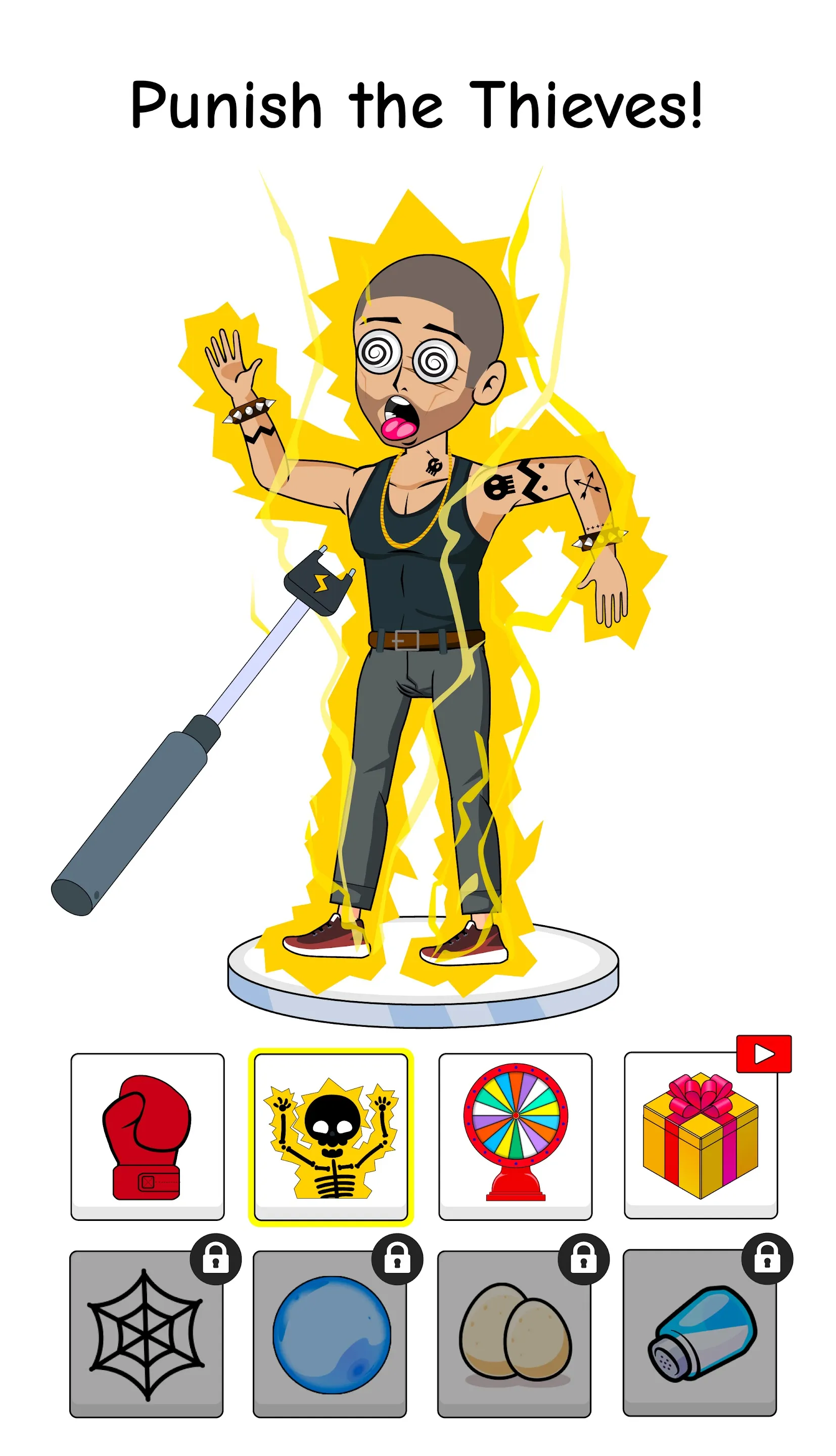The height and width of the screenshot is (1456, 836).
Task: Select the locked eggs tool
Action: tap(515, 1334)
